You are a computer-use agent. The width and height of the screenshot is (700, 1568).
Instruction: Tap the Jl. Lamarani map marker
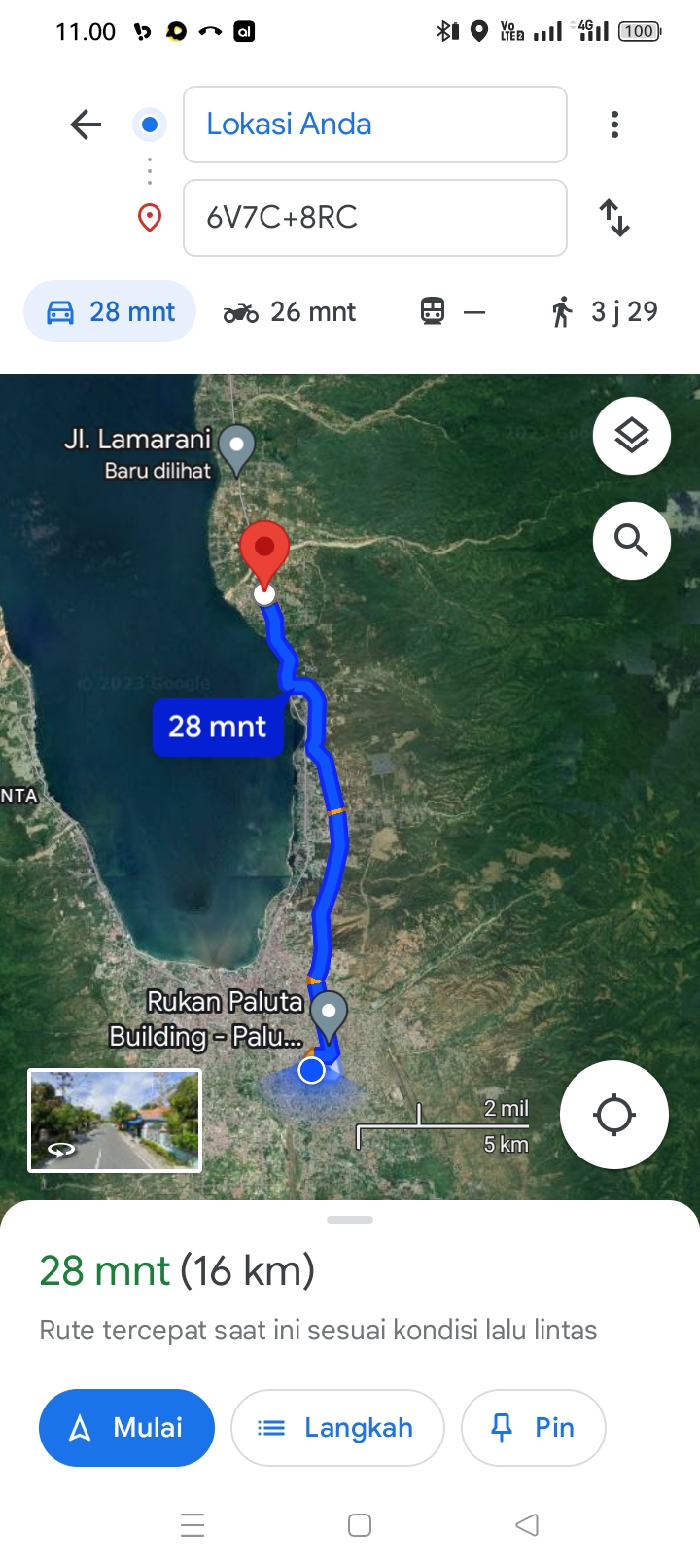[x=236, y=449]
